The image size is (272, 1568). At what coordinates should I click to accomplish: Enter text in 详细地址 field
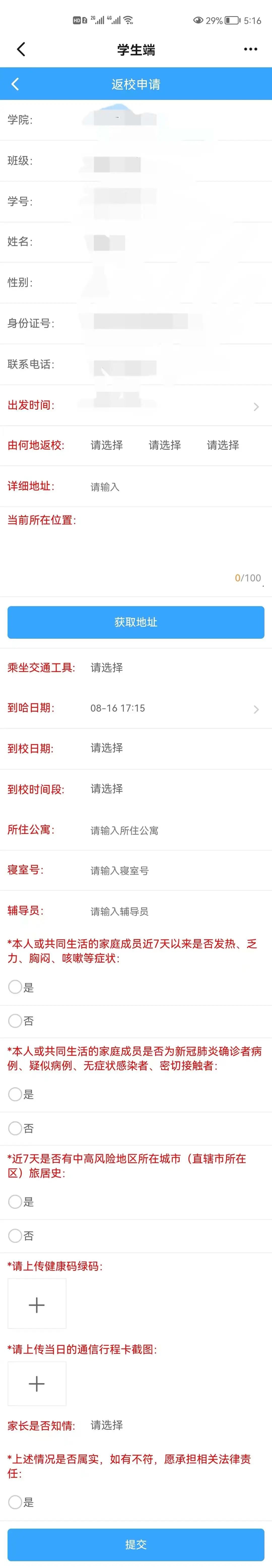pyautogui.click(x=170, y=487)
